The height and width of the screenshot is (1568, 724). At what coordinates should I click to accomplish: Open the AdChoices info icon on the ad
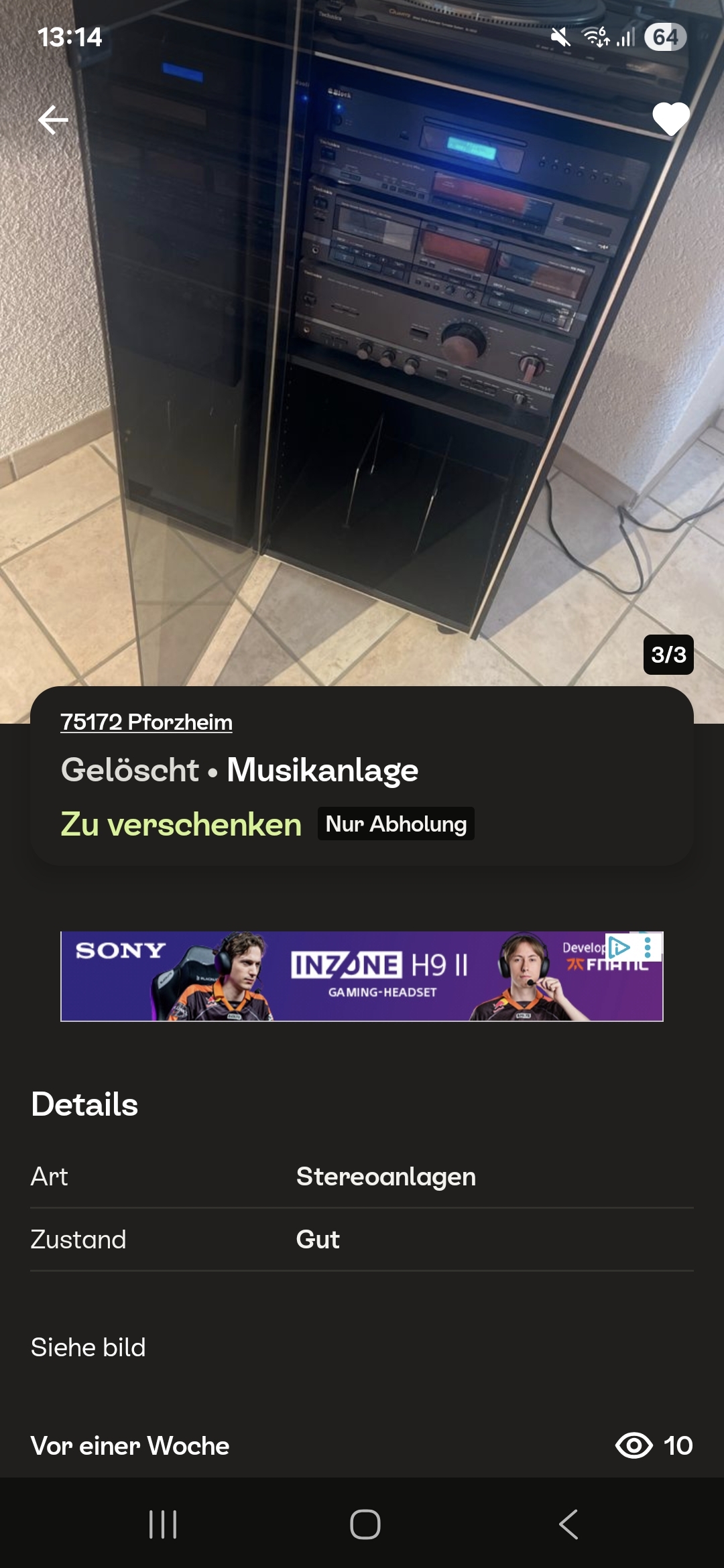619,947
